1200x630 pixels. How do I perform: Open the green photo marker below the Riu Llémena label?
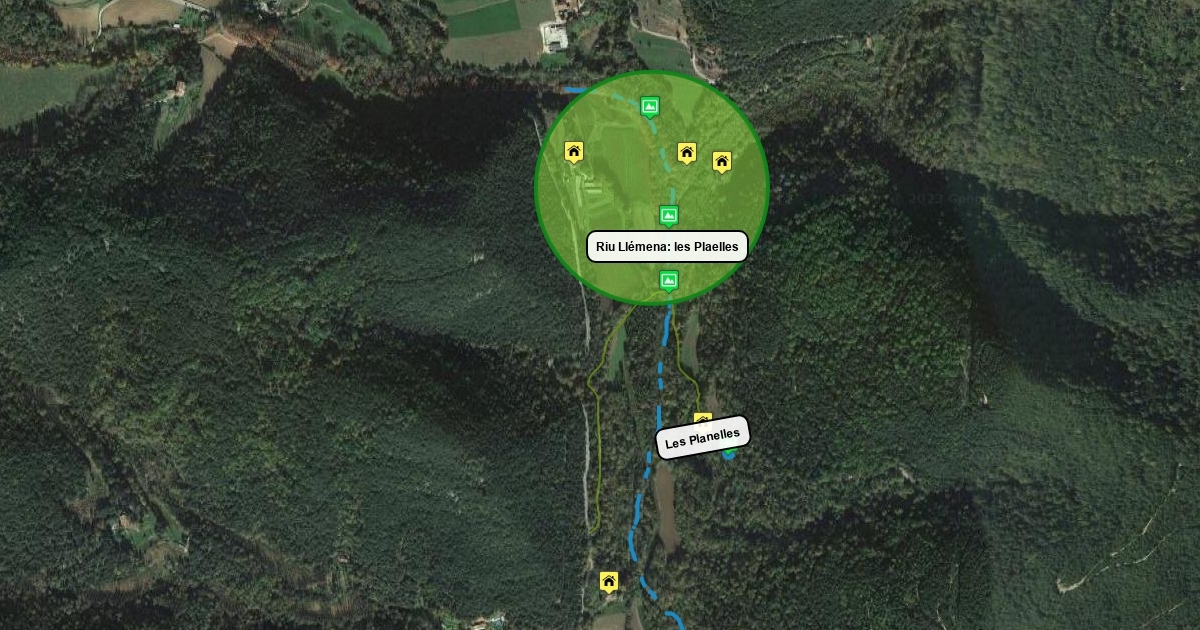point(669,279)
